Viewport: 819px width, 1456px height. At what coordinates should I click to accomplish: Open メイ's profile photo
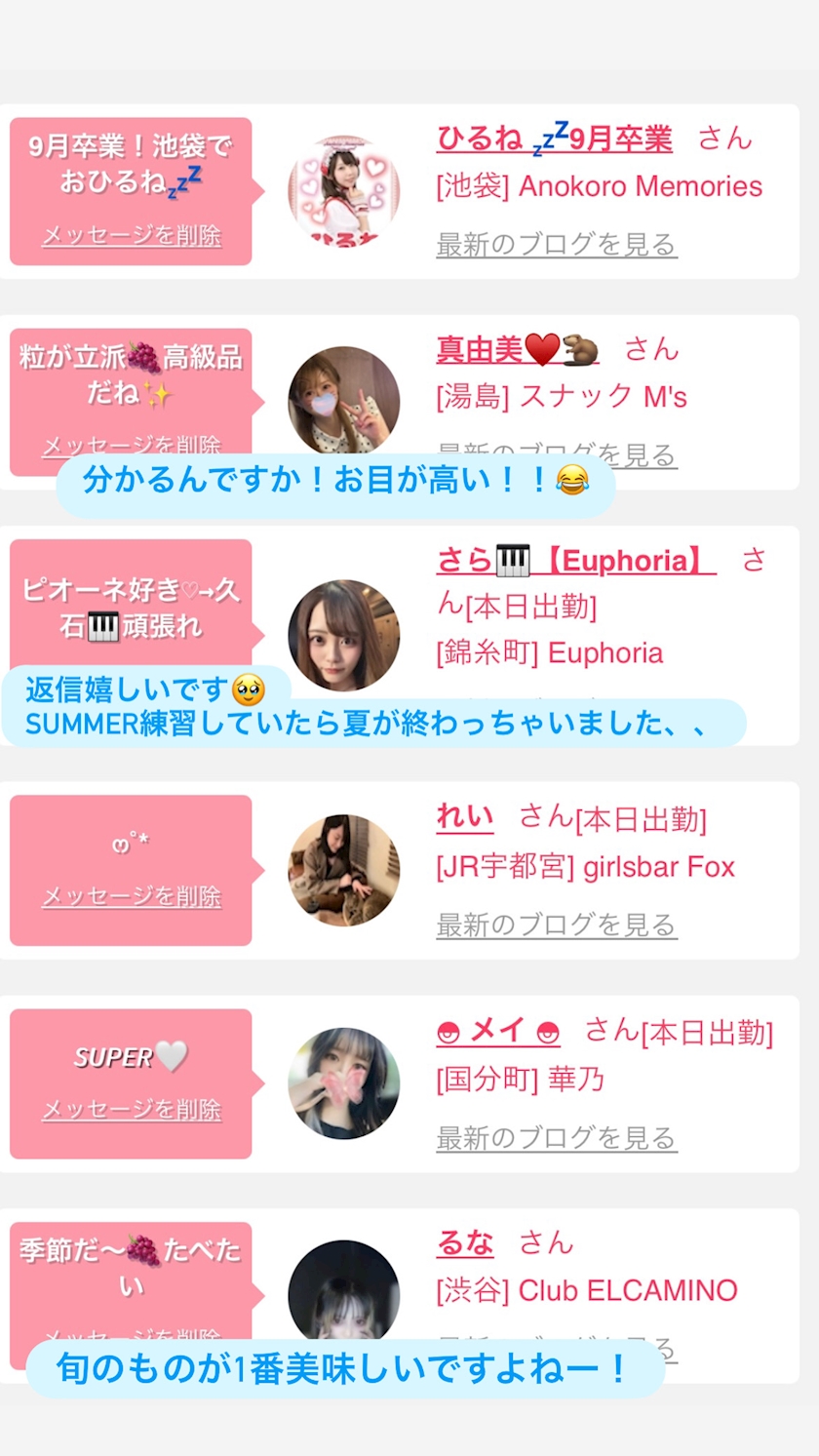343,1082
